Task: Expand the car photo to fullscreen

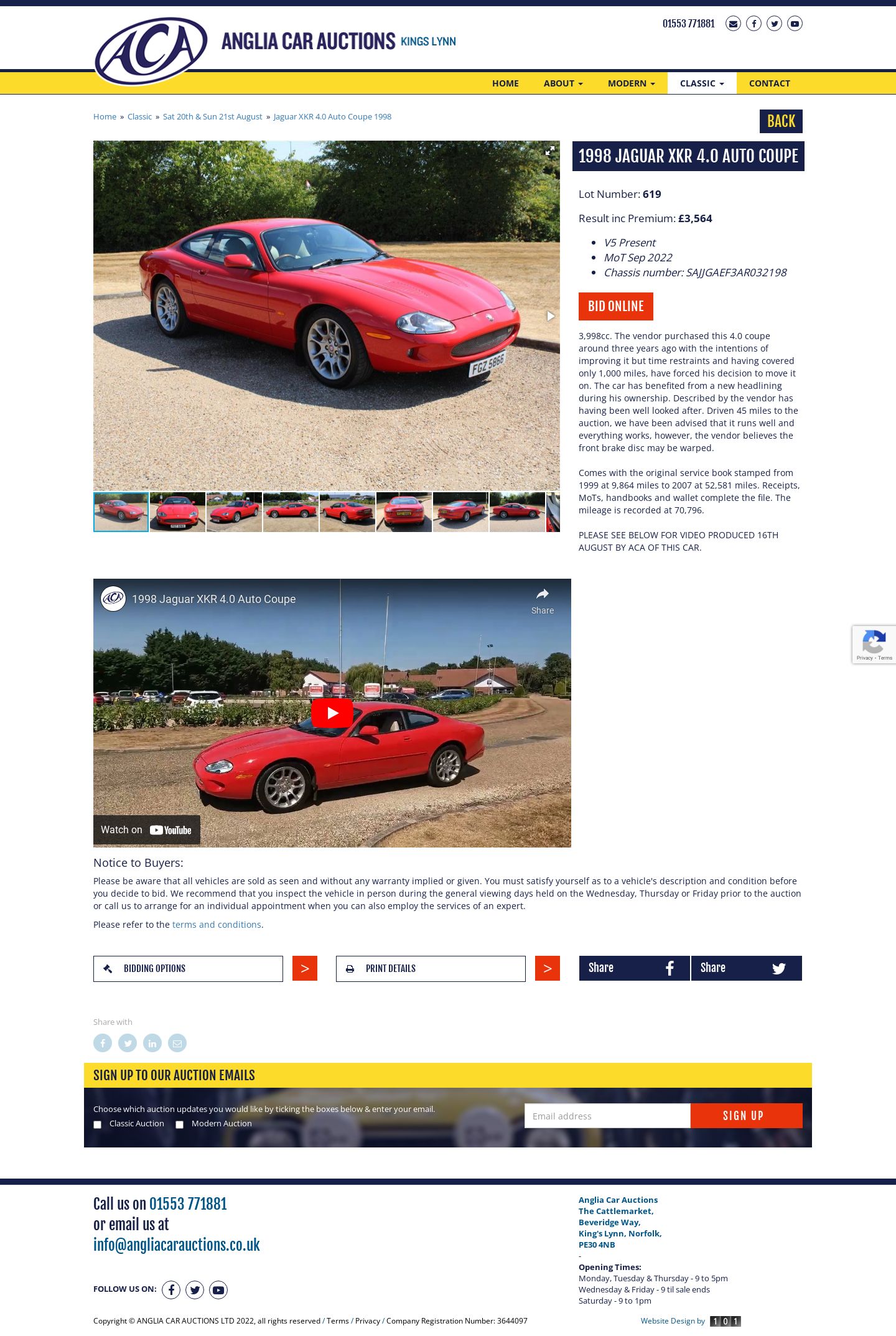Action: pos(549,151)
